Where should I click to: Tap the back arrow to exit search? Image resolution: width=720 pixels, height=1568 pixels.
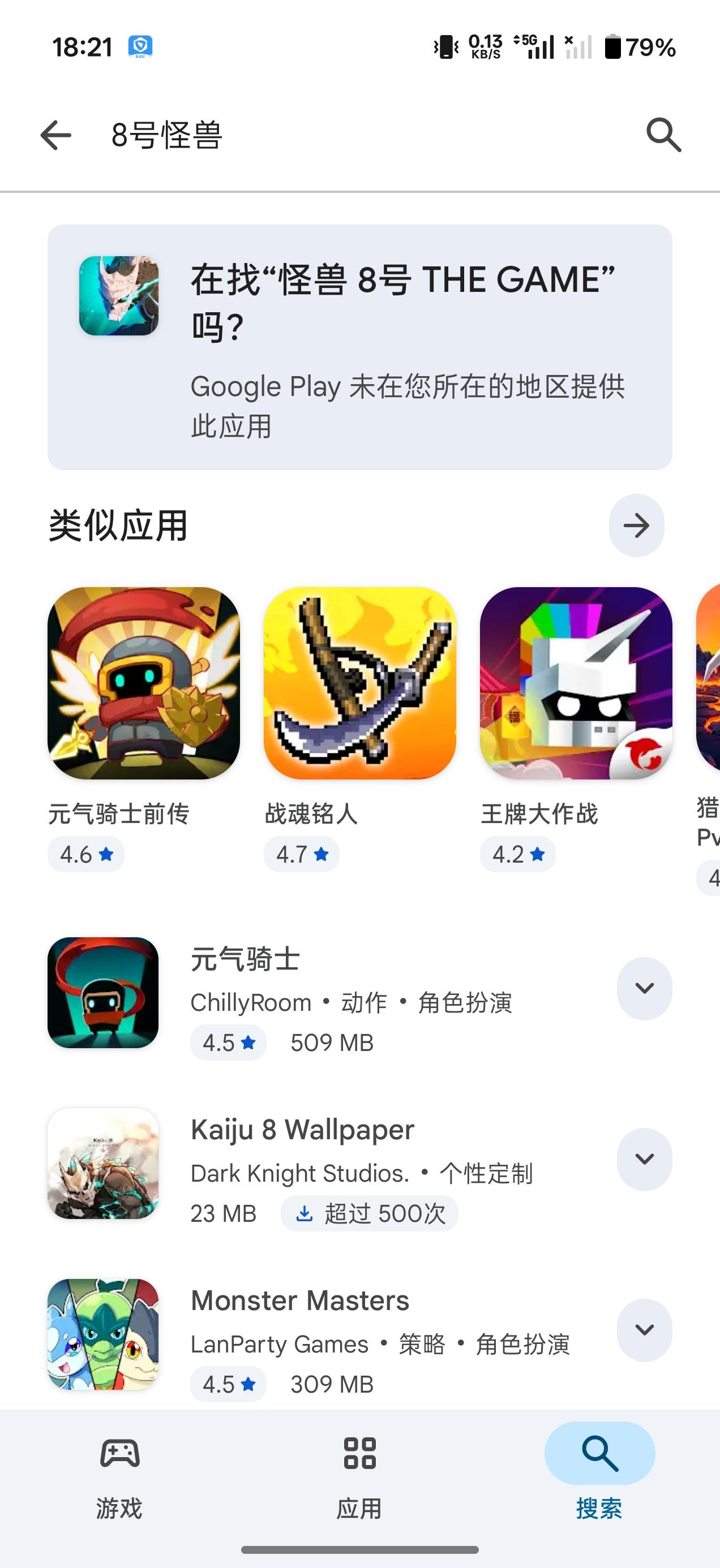[x=54, y=135]
